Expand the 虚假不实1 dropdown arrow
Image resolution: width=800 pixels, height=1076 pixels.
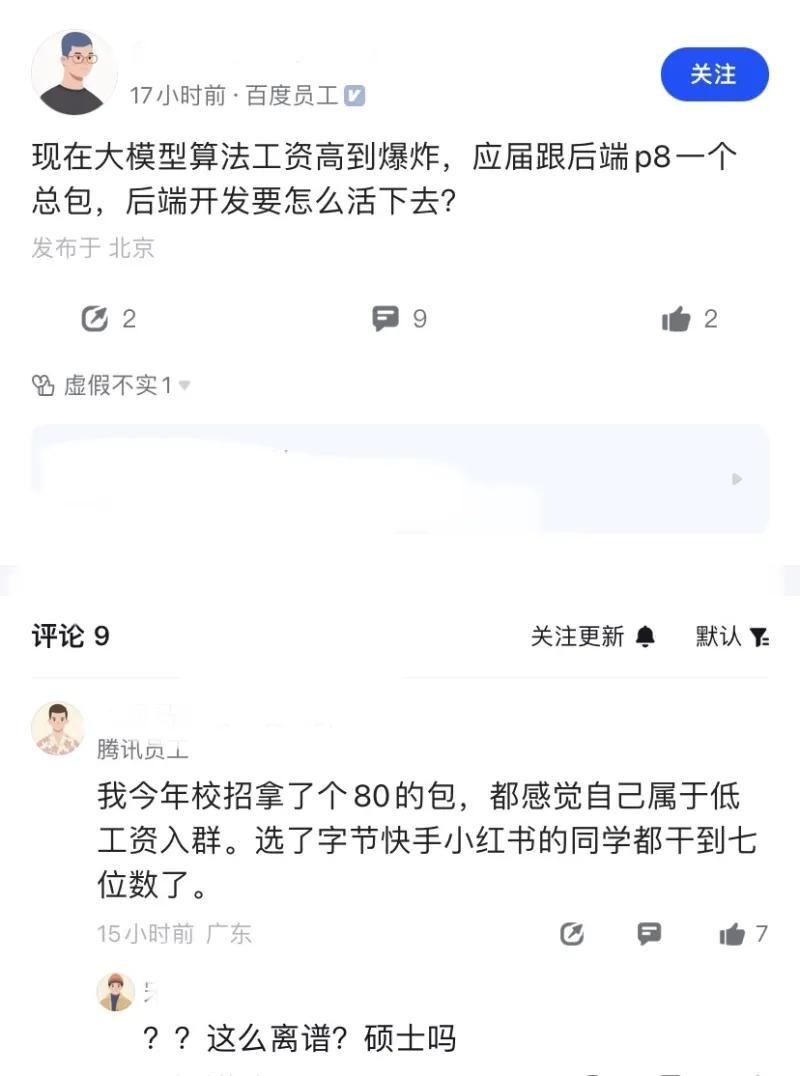coord(184,384)
